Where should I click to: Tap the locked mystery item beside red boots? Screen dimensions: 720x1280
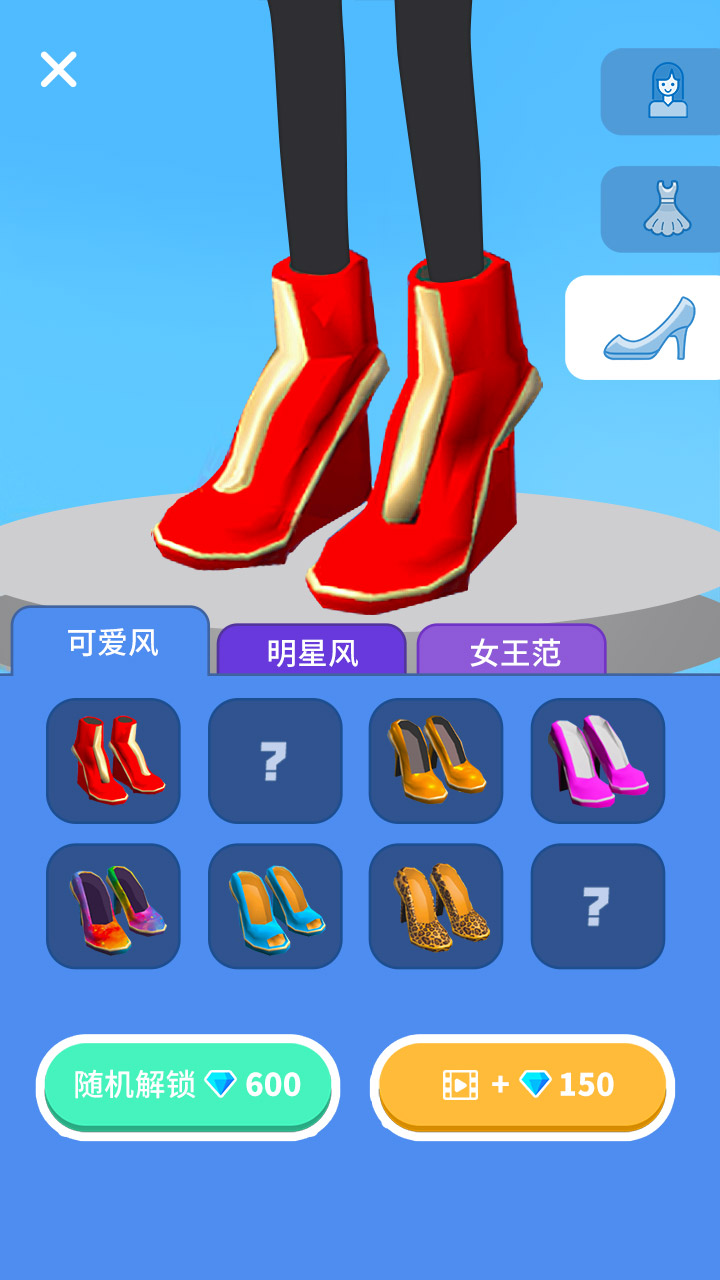click(x=275, y=761)
